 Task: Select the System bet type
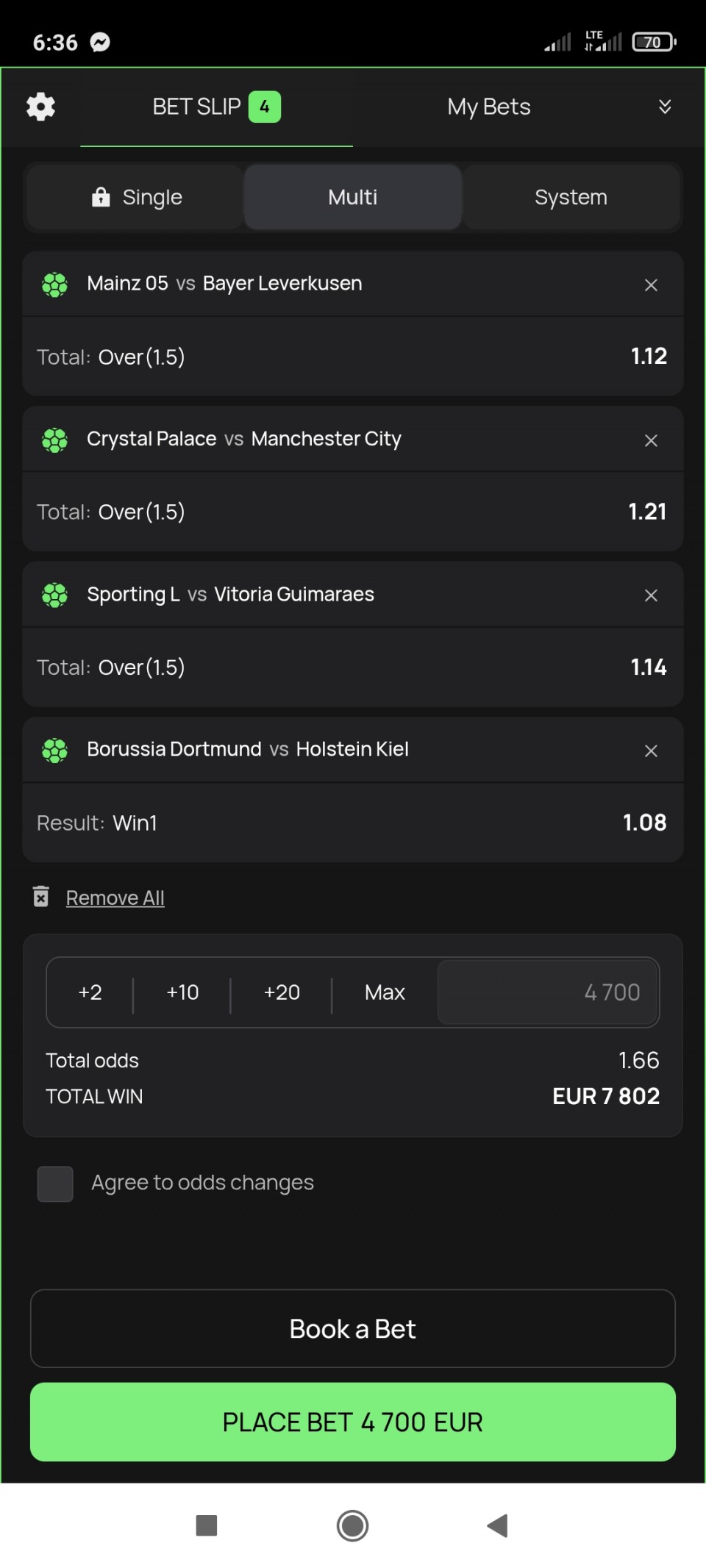click(x=571, y=197)
